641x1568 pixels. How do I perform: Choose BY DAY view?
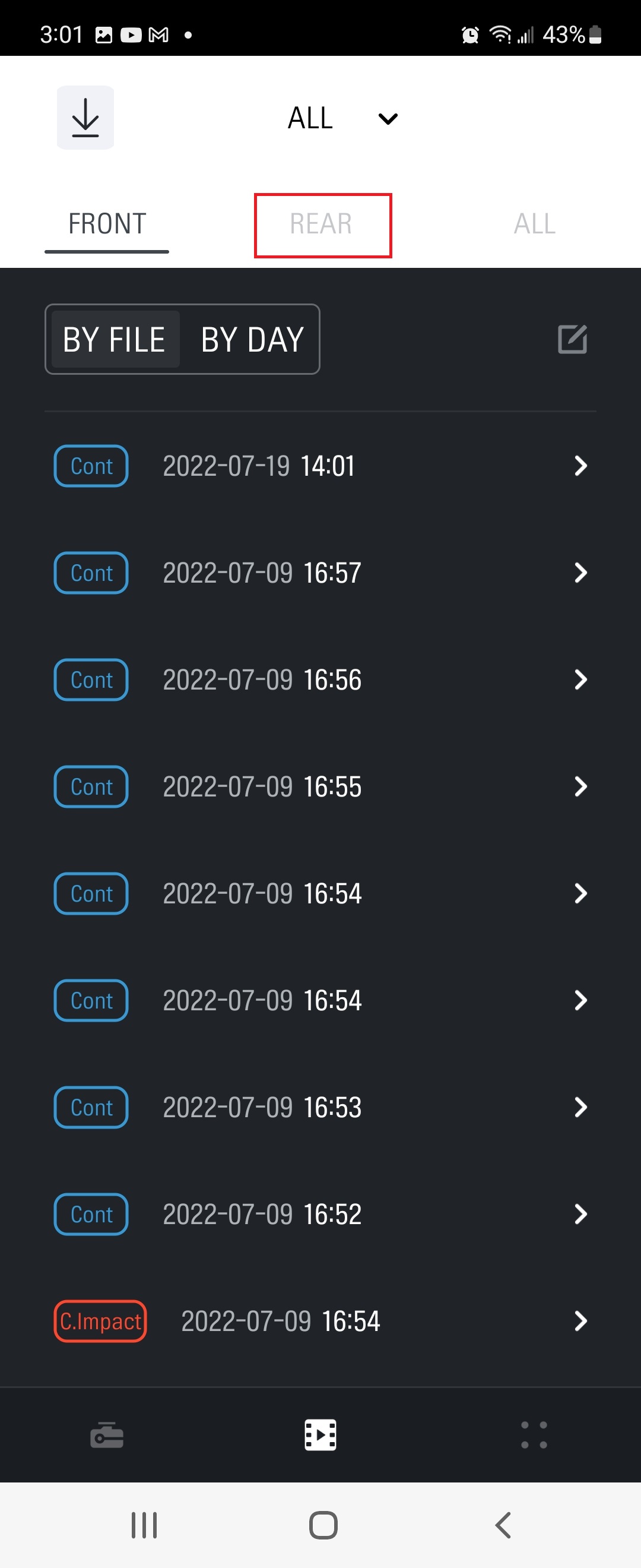(x=252, y=339)
